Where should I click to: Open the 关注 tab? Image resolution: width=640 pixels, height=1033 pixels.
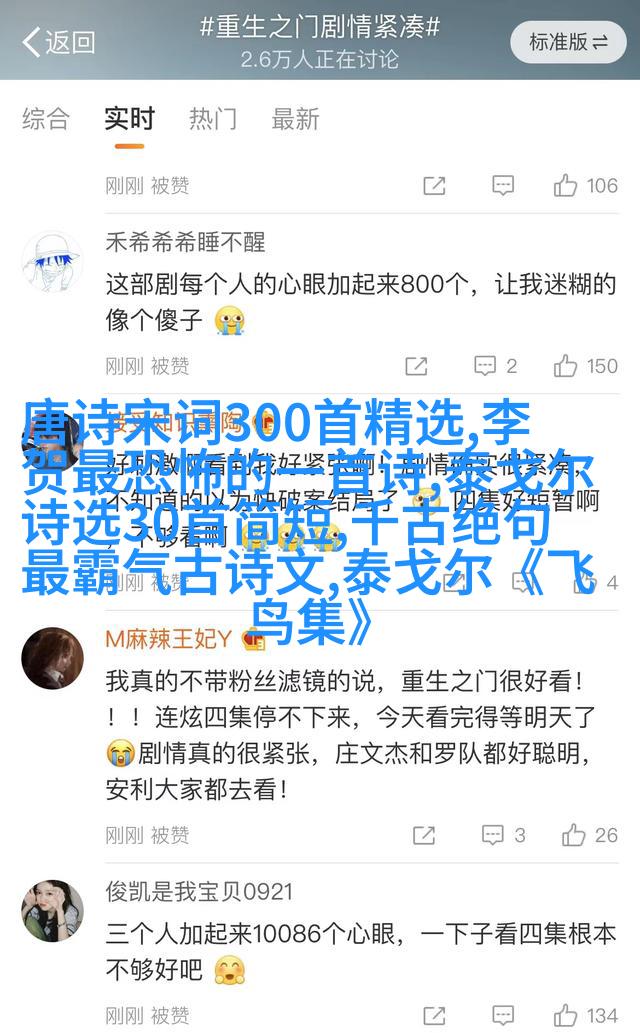point(296,119)
